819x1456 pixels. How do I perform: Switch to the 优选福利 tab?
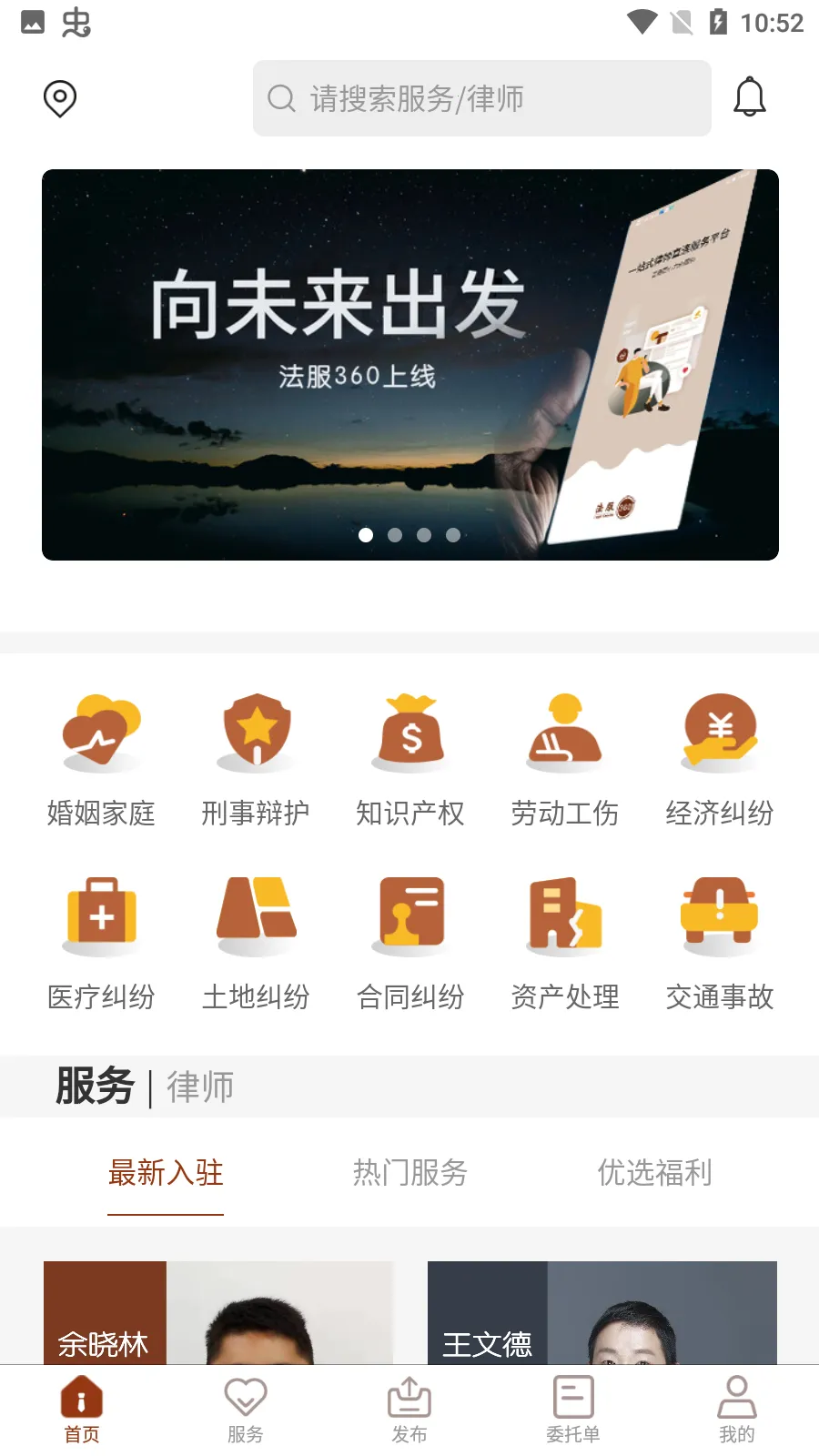tap(654, 1174)
